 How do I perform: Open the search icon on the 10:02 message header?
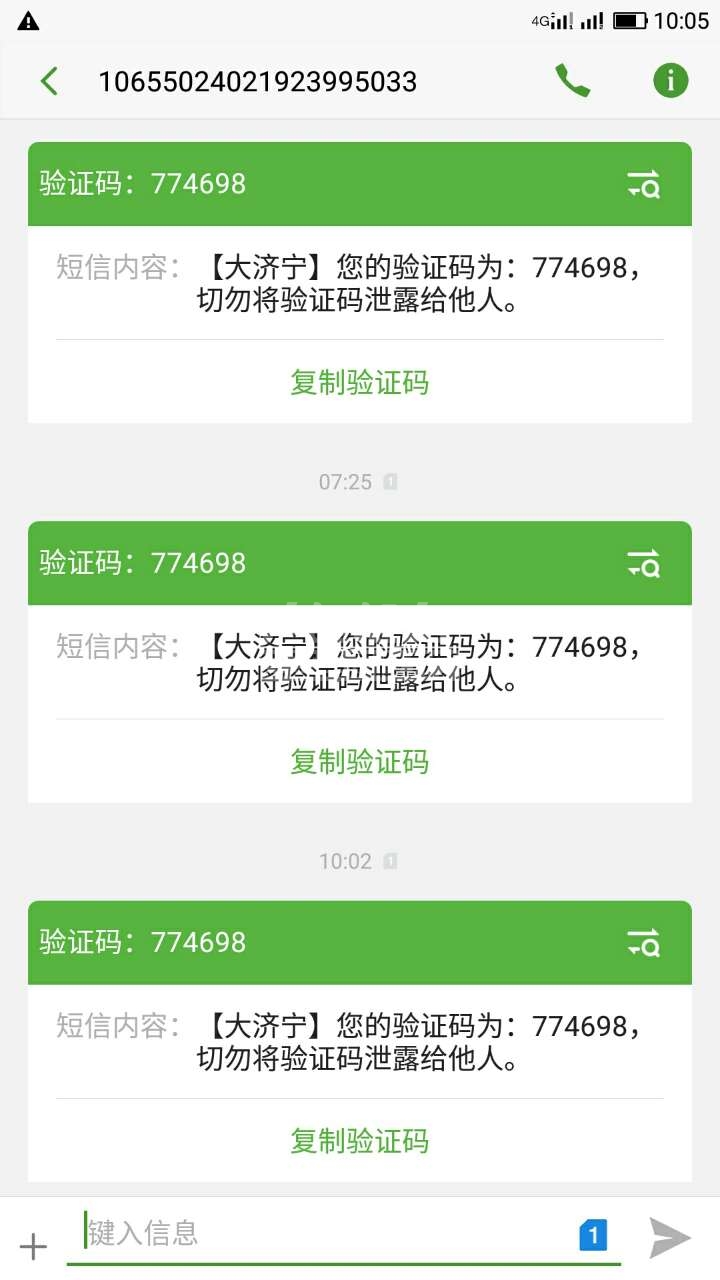click(644, 943)
